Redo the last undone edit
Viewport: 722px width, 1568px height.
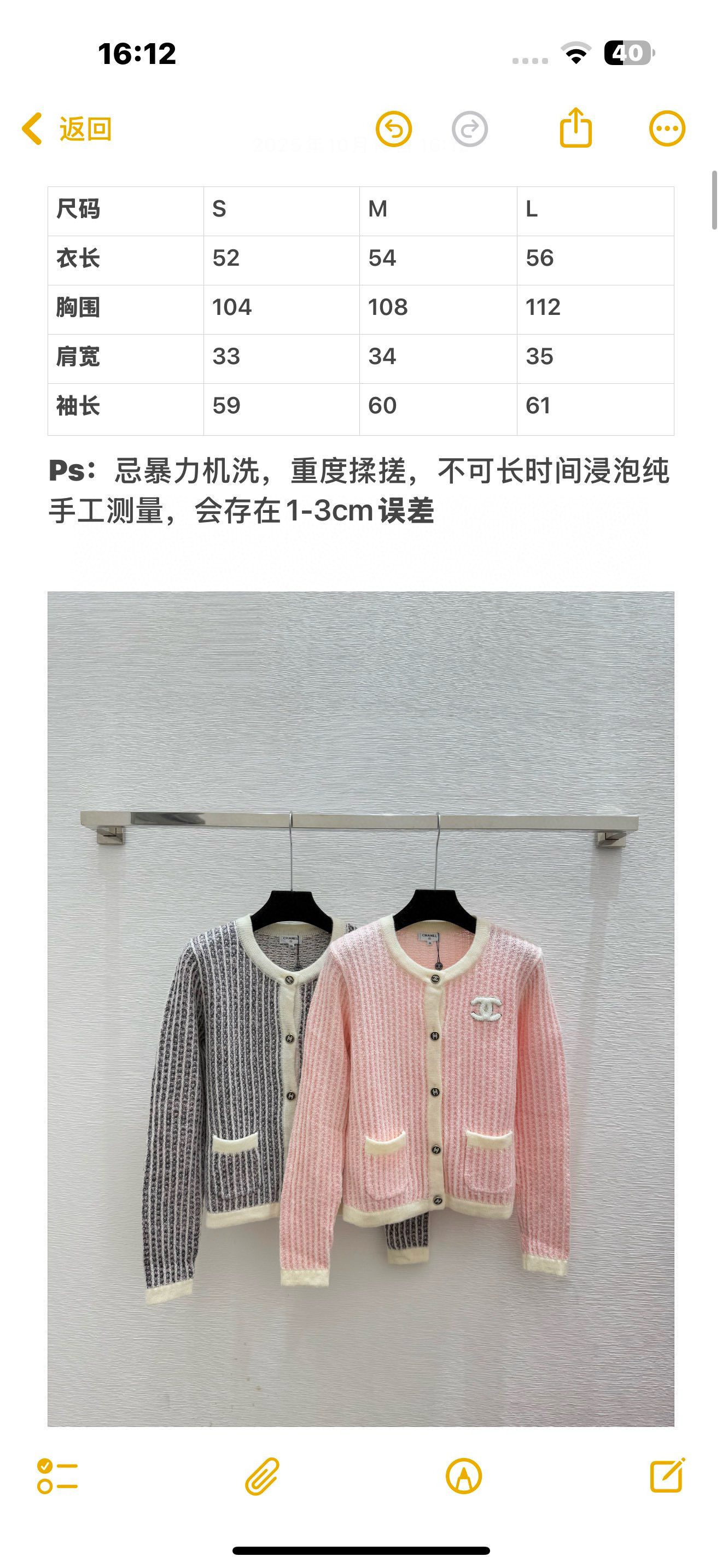[469, 129]
